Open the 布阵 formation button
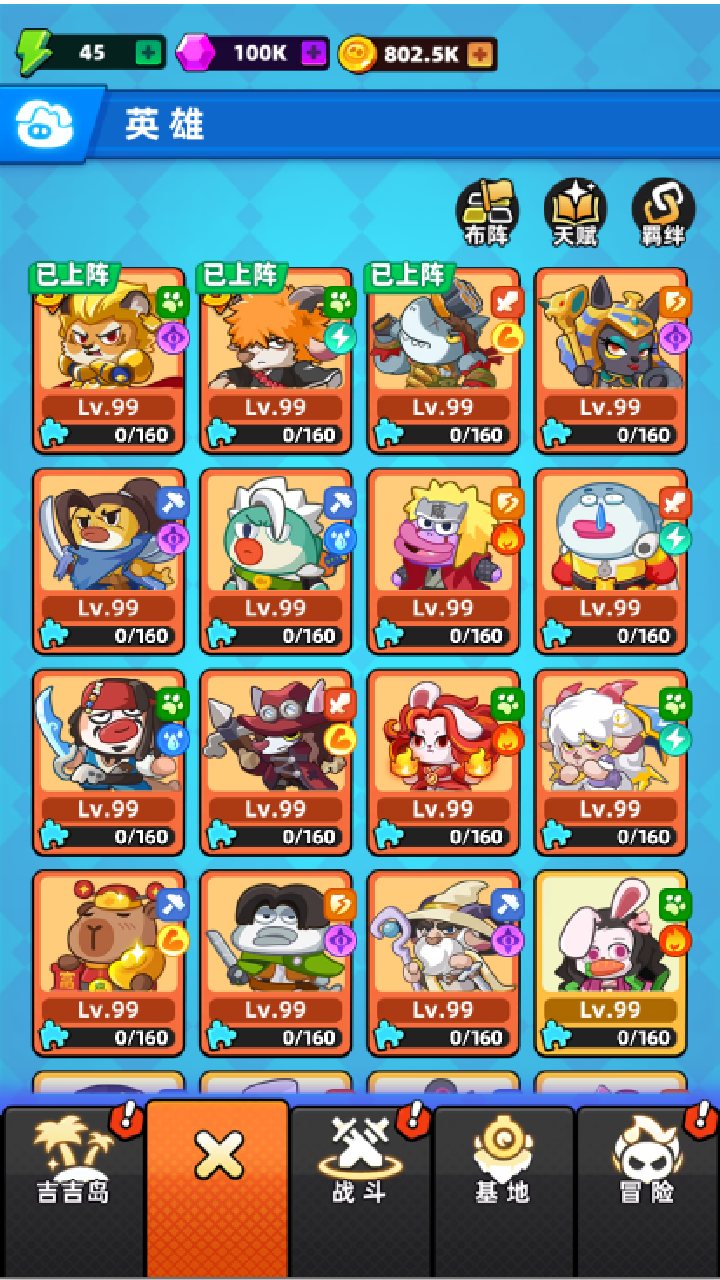This screenshot has height=1280, width=720. [486, 212]
